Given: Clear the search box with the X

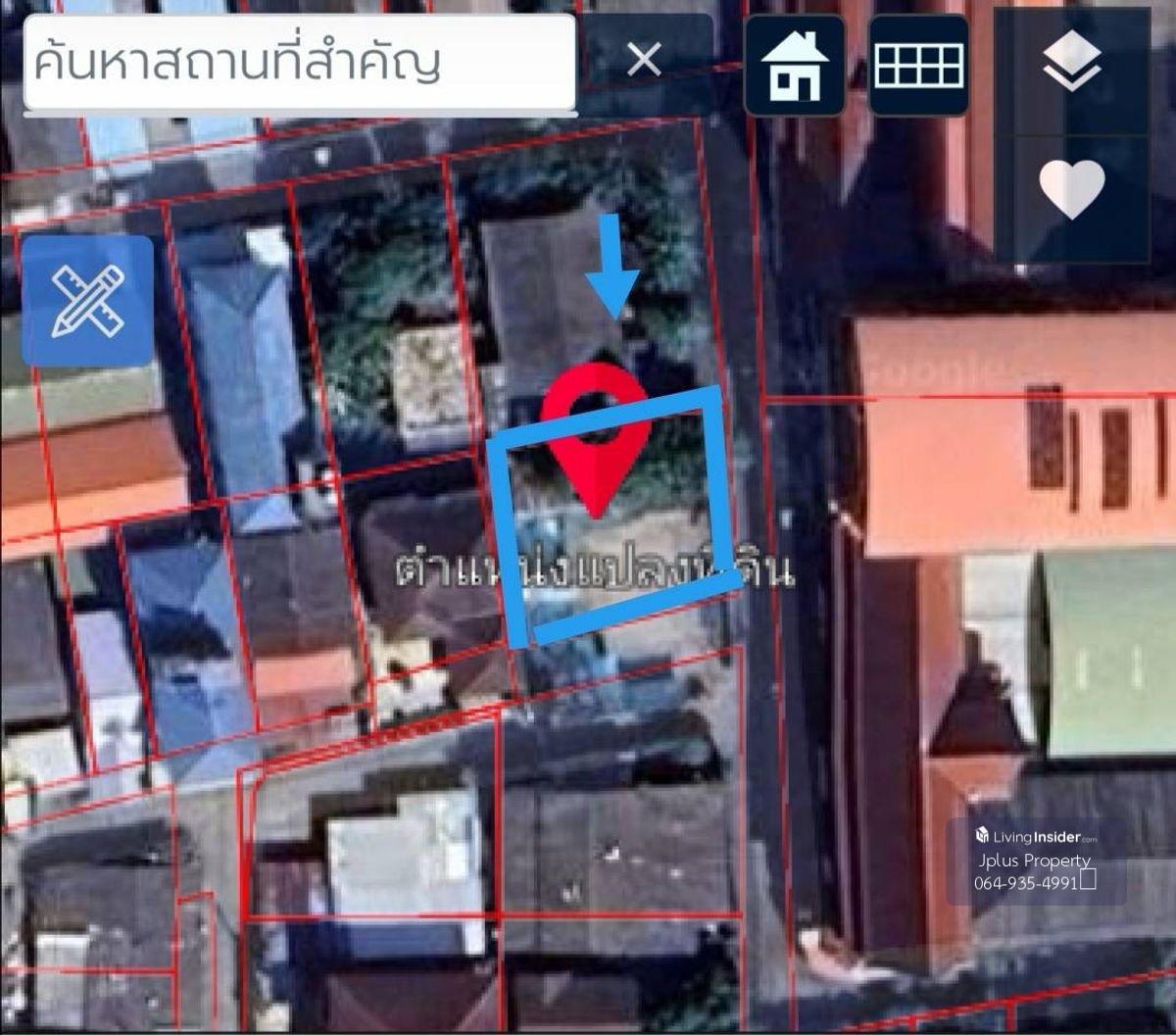Looking at the screenshot, I should 644,61.
